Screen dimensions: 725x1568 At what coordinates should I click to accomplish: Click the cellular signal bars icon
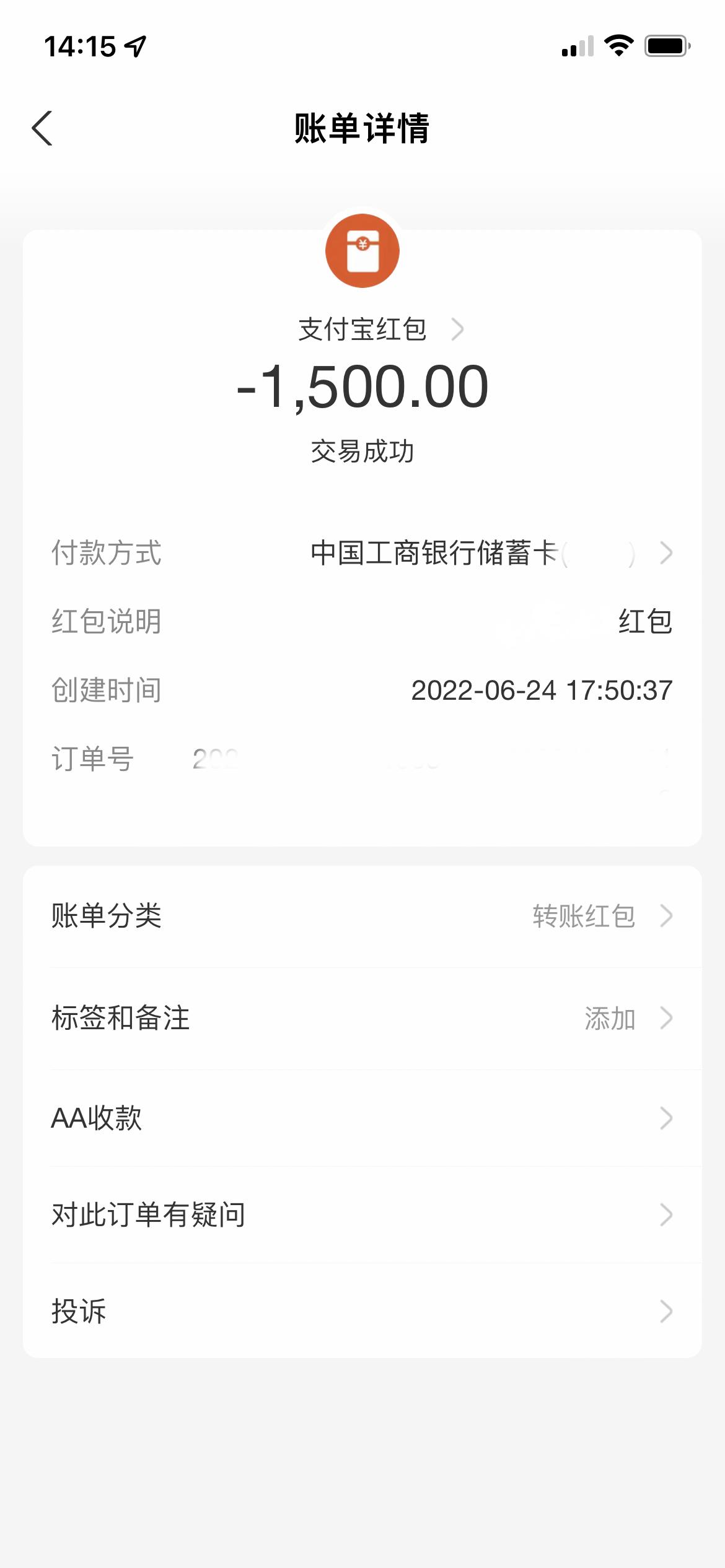tap(576, 46)
